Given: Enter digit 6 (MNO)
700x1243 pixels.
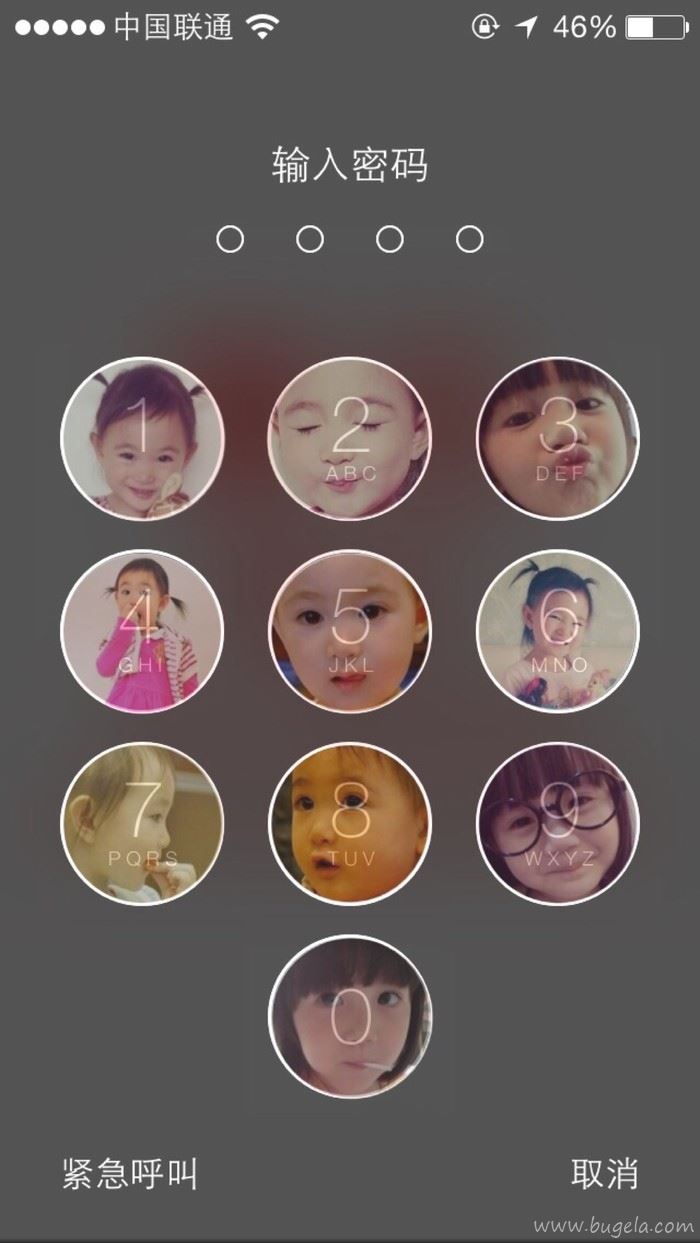Looking at the screenshot, I should tap(558, 631).
